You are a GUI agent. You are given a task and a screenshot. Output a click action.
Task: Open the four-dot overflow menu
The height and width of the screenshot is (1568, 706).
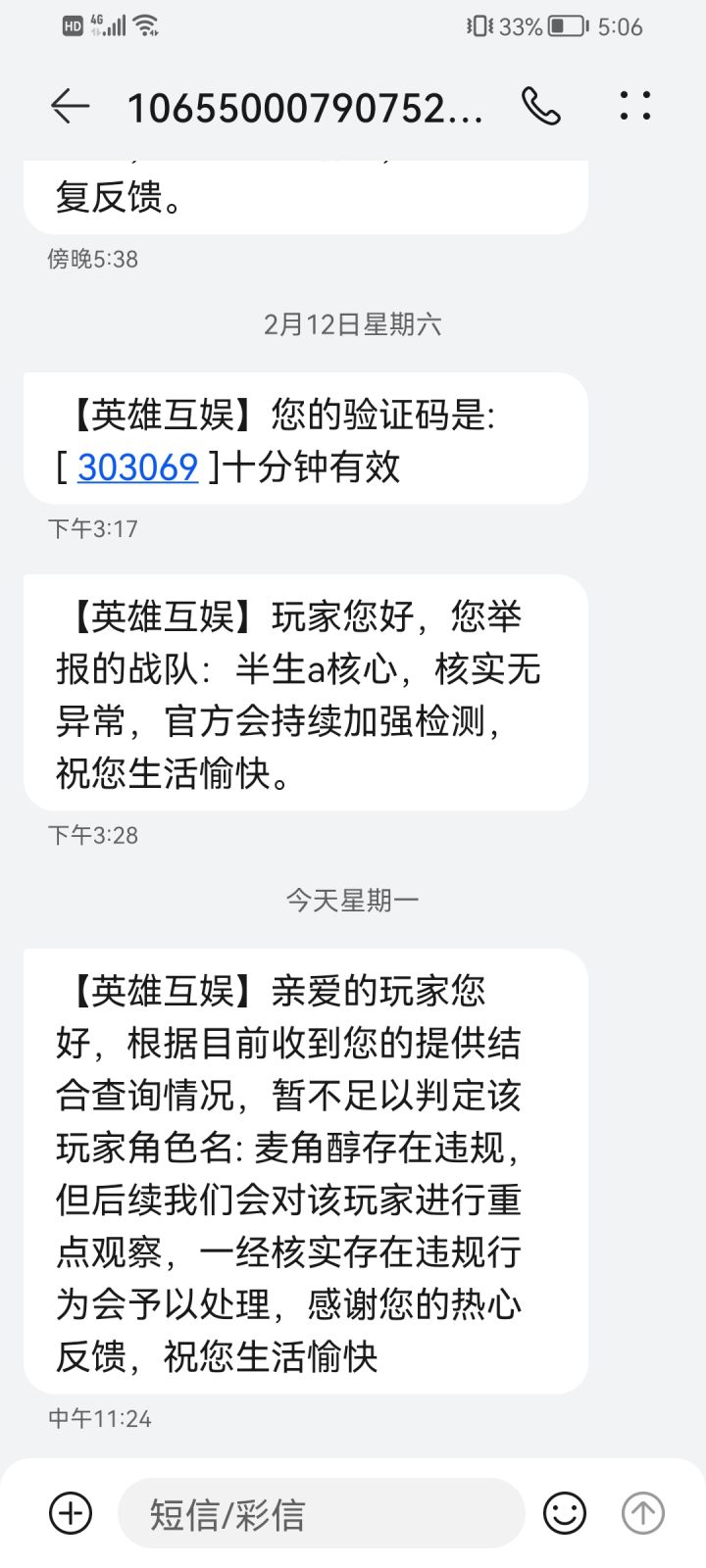634,106
